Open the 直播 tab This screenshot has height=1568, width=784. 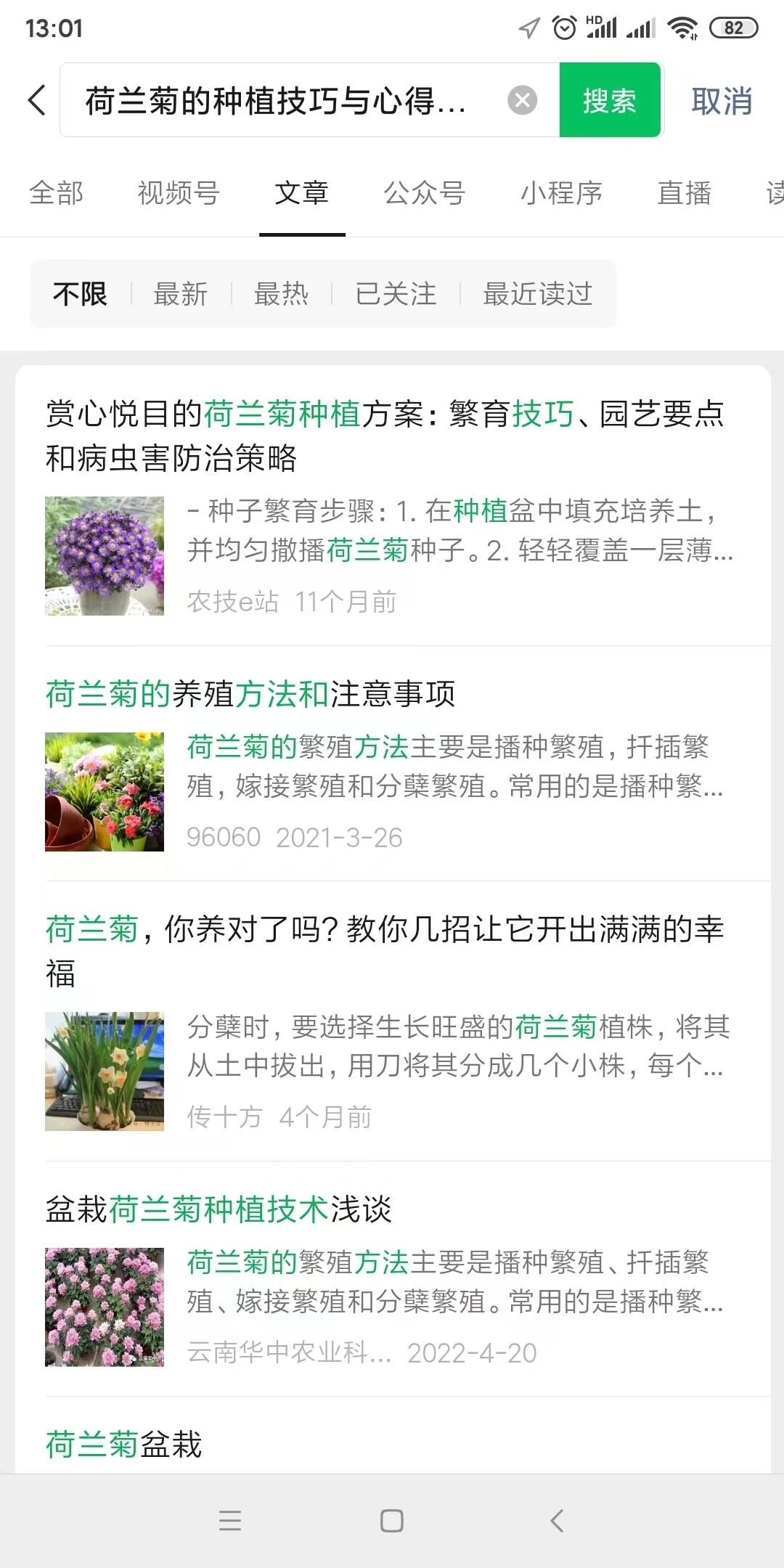[684, 193]
